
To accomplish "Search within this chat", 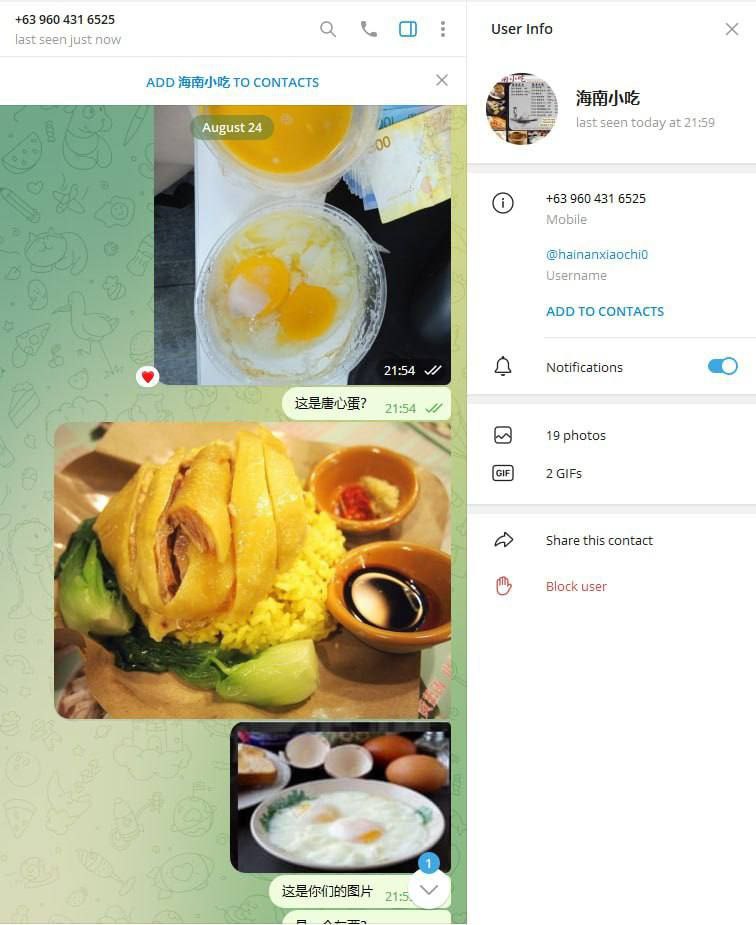I will pos(328,29).
